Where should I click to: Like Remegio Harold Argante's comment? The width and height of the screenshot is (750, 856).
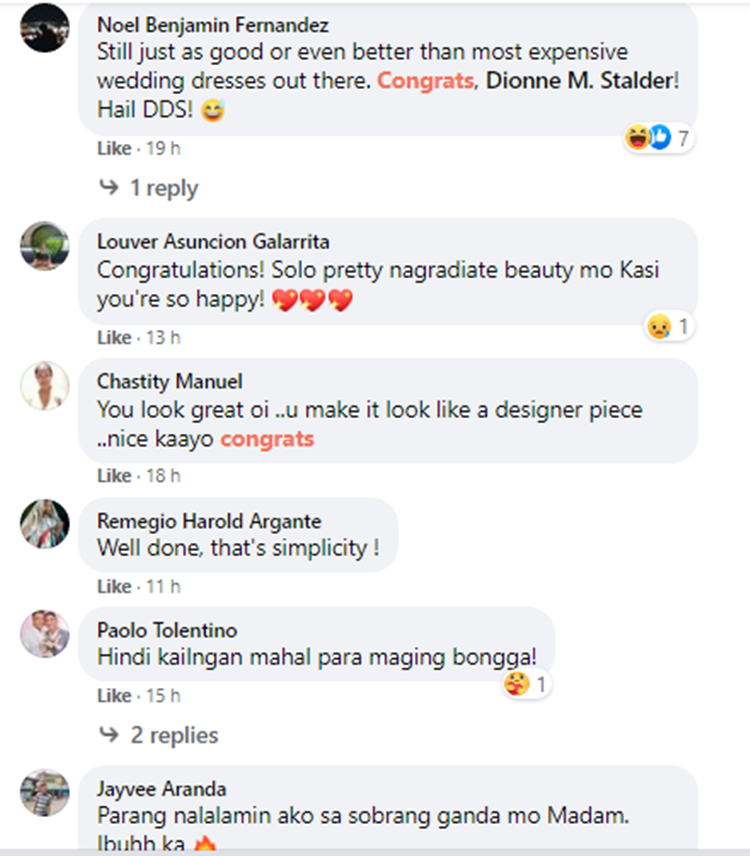coord(113,586)
